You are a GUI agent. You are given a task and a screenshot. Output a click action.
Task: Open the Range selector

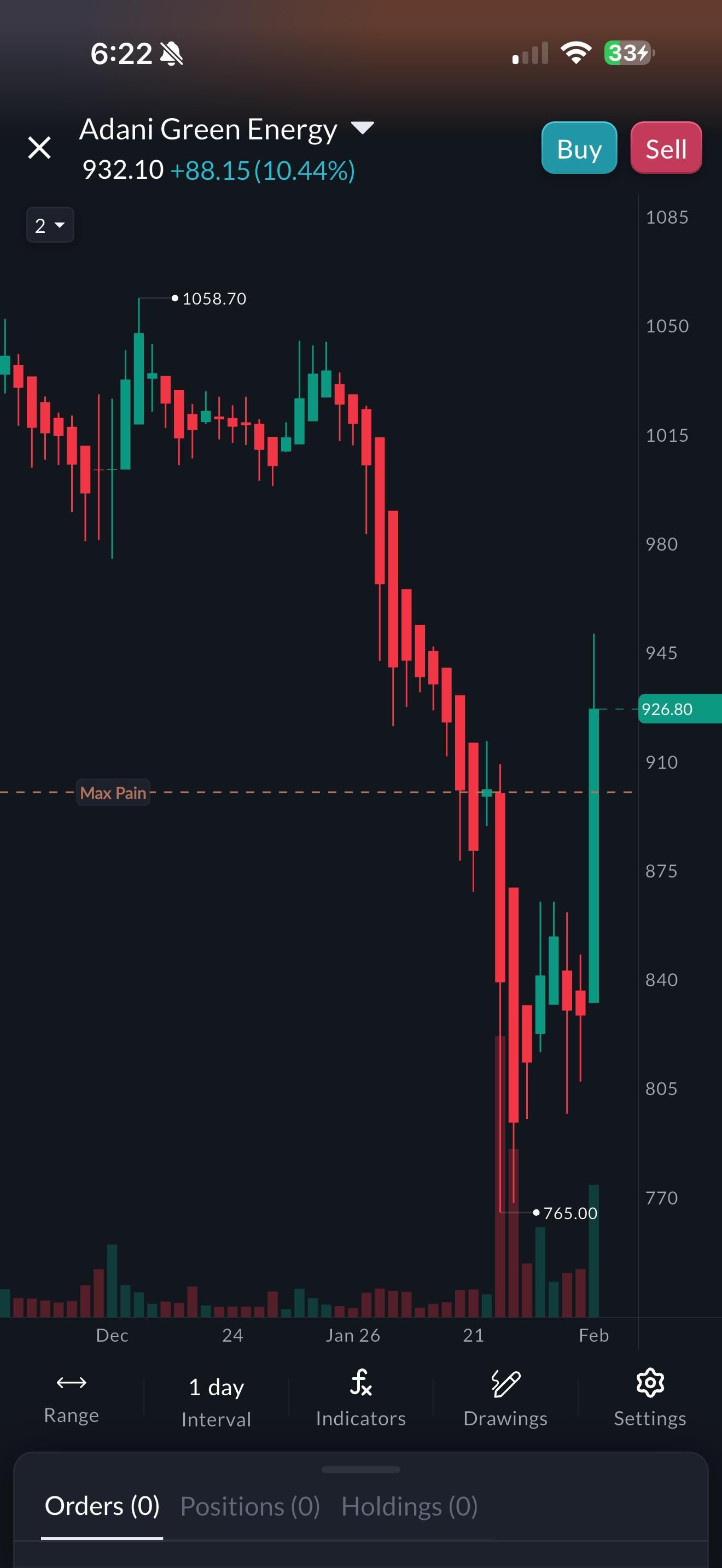(71, 1397)
